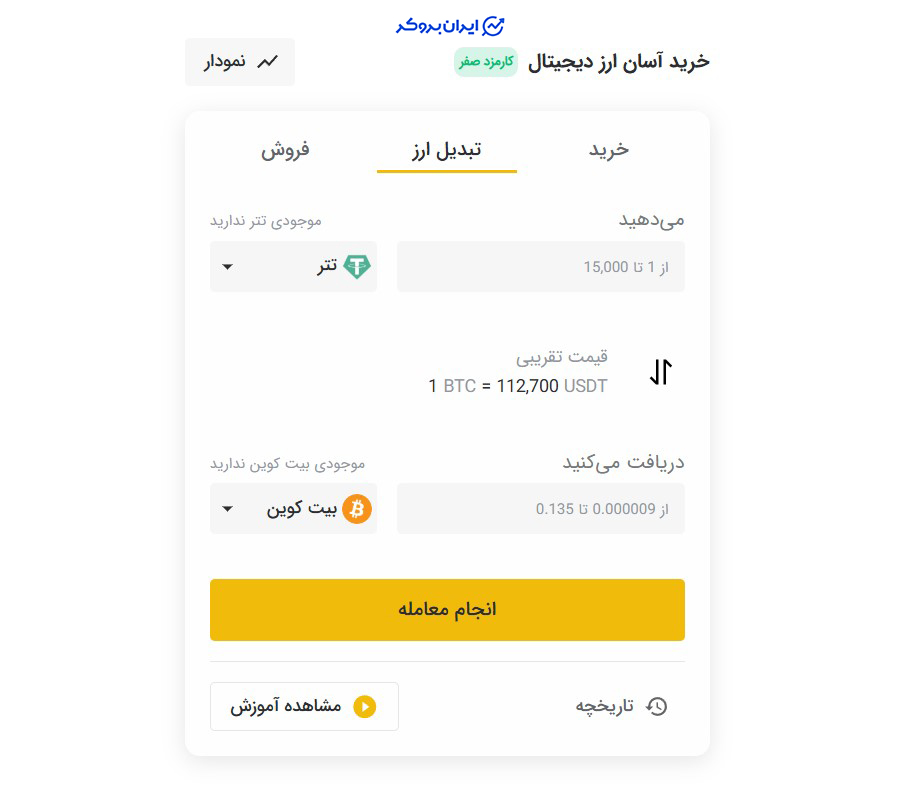Switch to the خرید tab
This screenshot has height=788, width=900.
point(608,150)
